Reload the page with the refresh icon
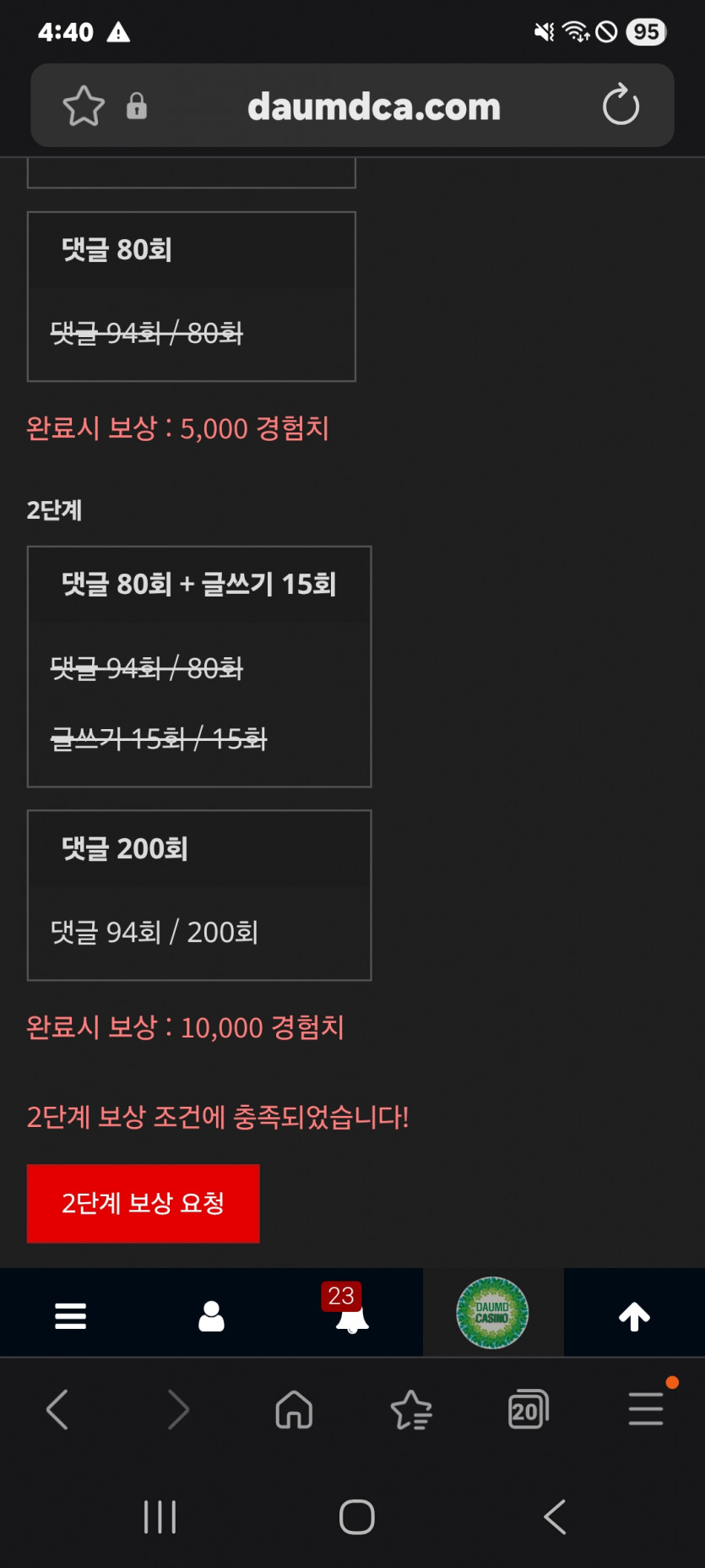Viewport: 705px width, 1568px height. point(621,106)
